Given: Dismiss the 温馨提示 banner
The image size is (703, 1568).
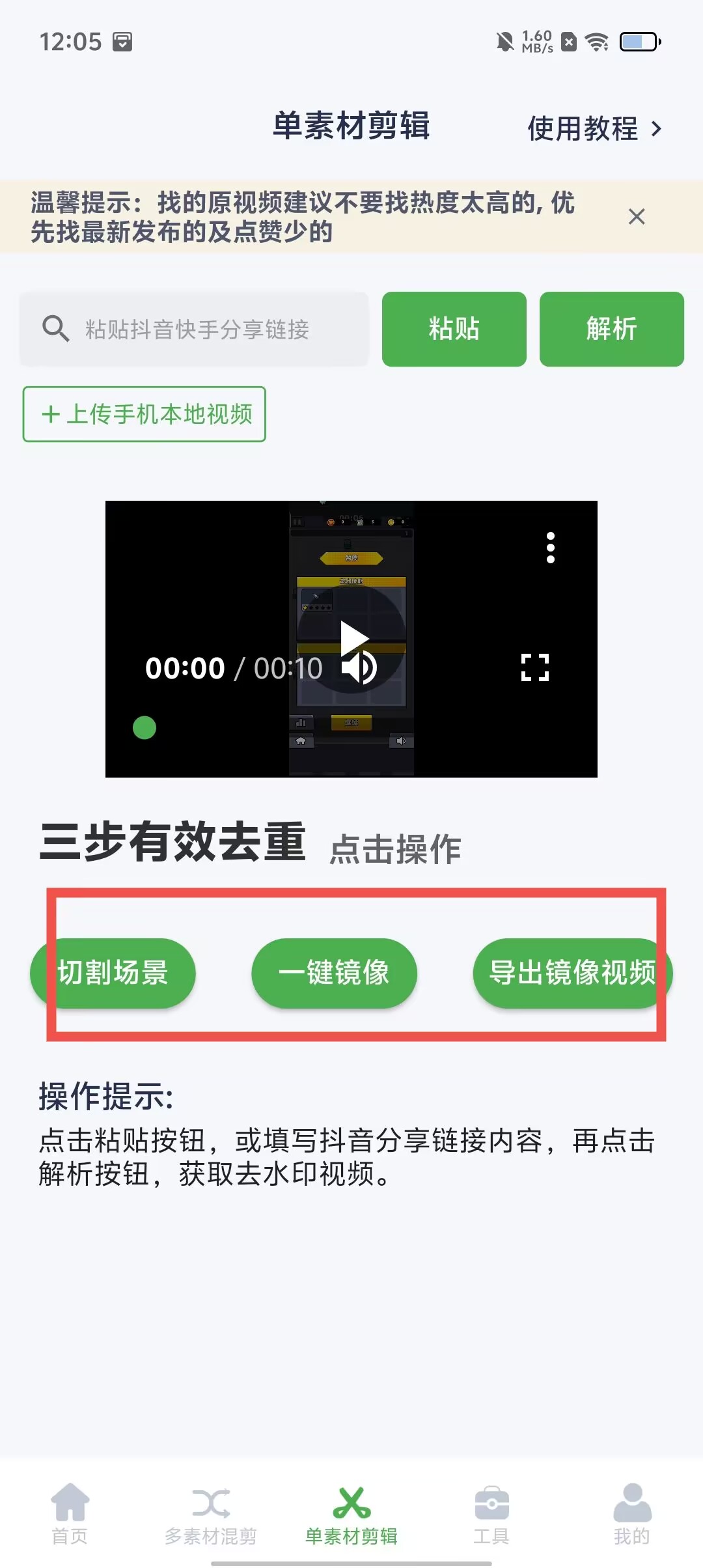Looking at the screenshot, I should 636,217.
